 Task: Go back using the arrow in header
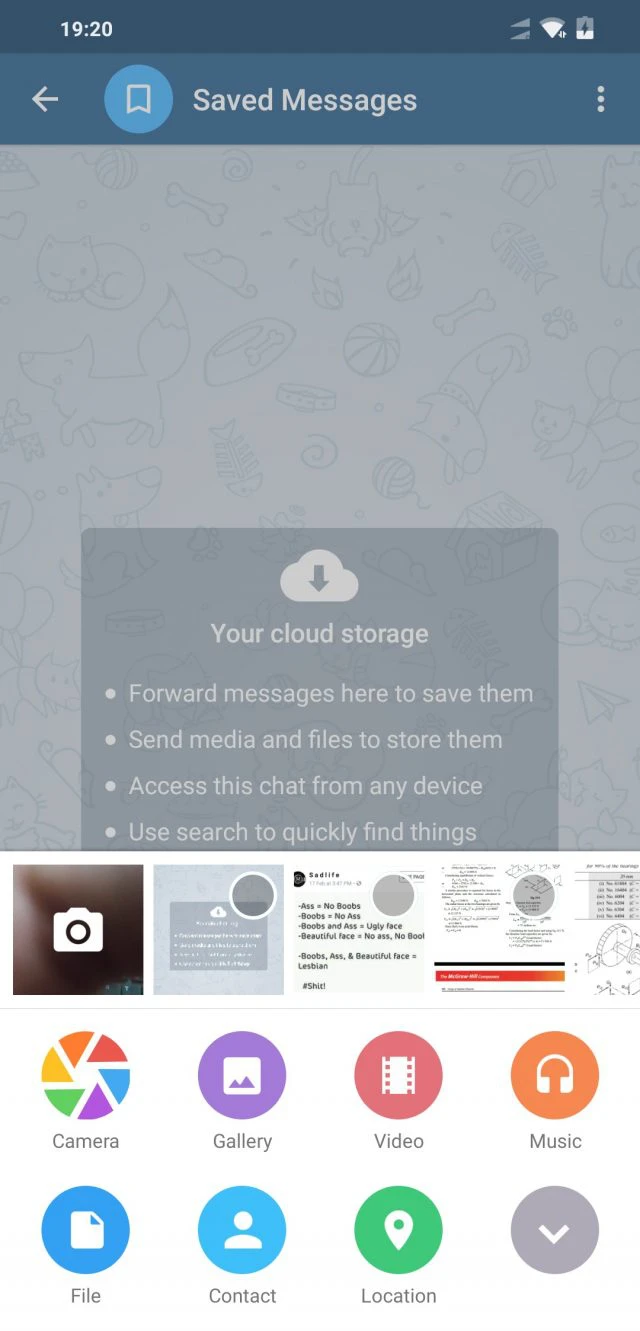tap(45, 99)
